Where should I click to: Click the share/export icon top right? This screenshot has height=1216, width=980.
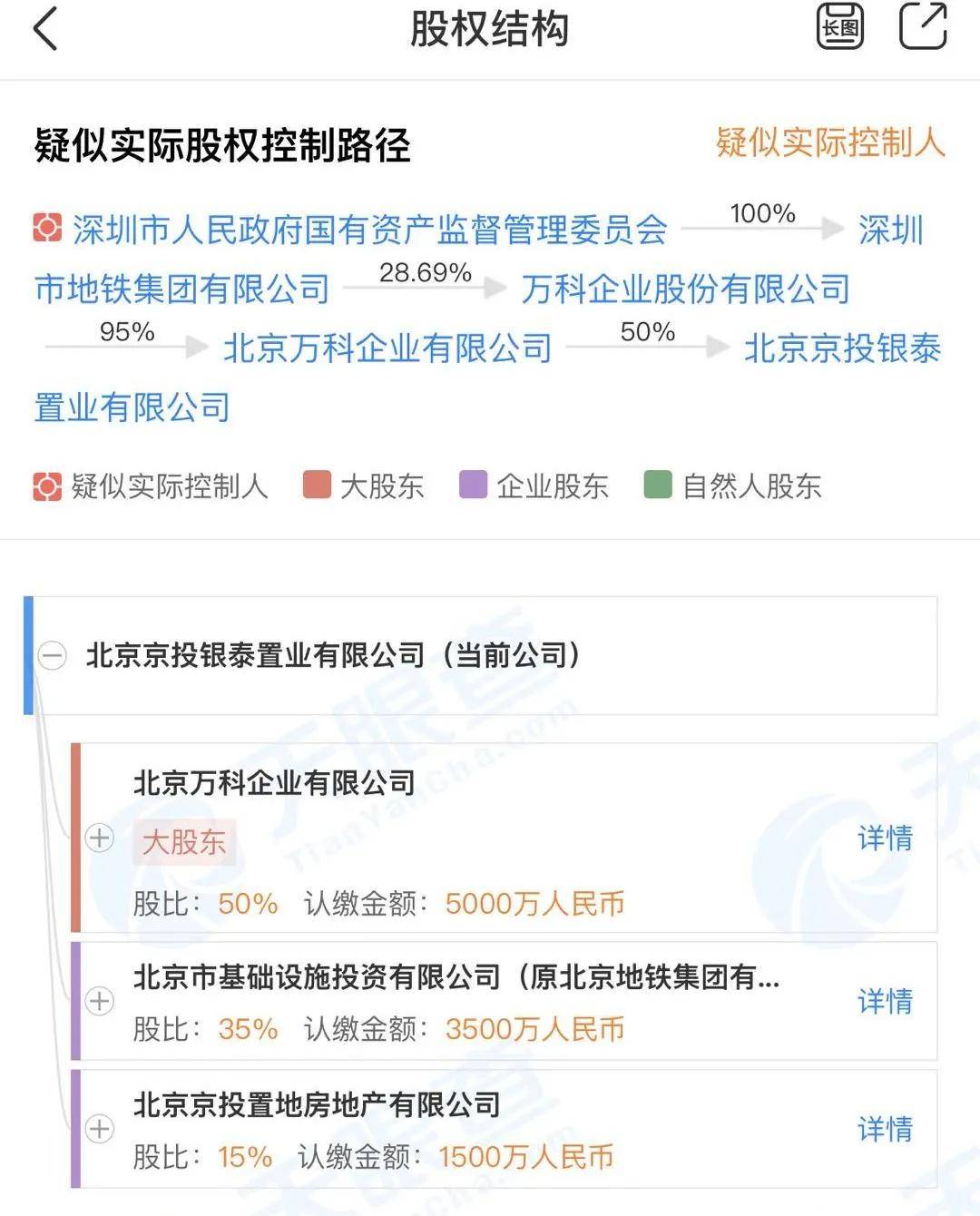point(925,27)
